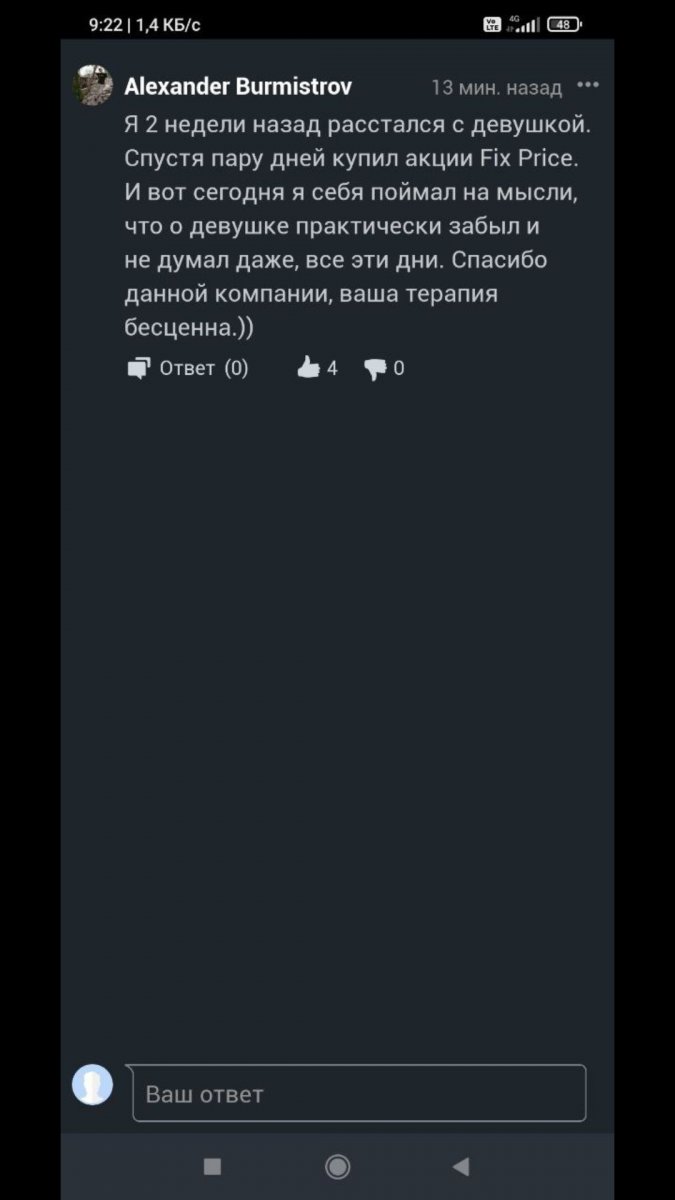675x1200 pixels.
Task: Open Alexander Burmistrov's profile avatar
Action: click(x=93, y=86)
